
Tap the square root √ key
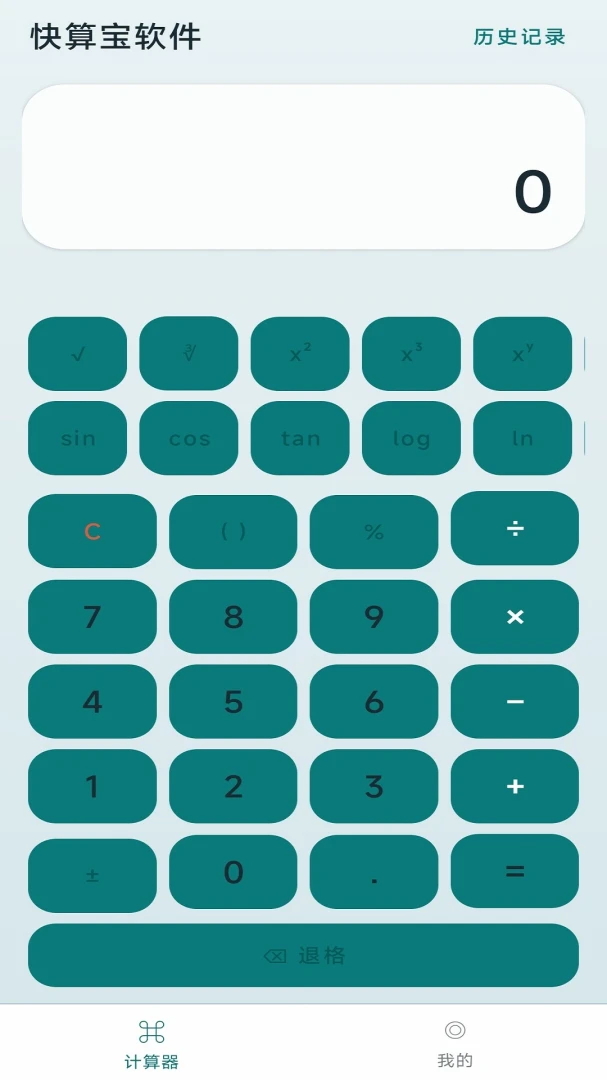tap(78, 354)
